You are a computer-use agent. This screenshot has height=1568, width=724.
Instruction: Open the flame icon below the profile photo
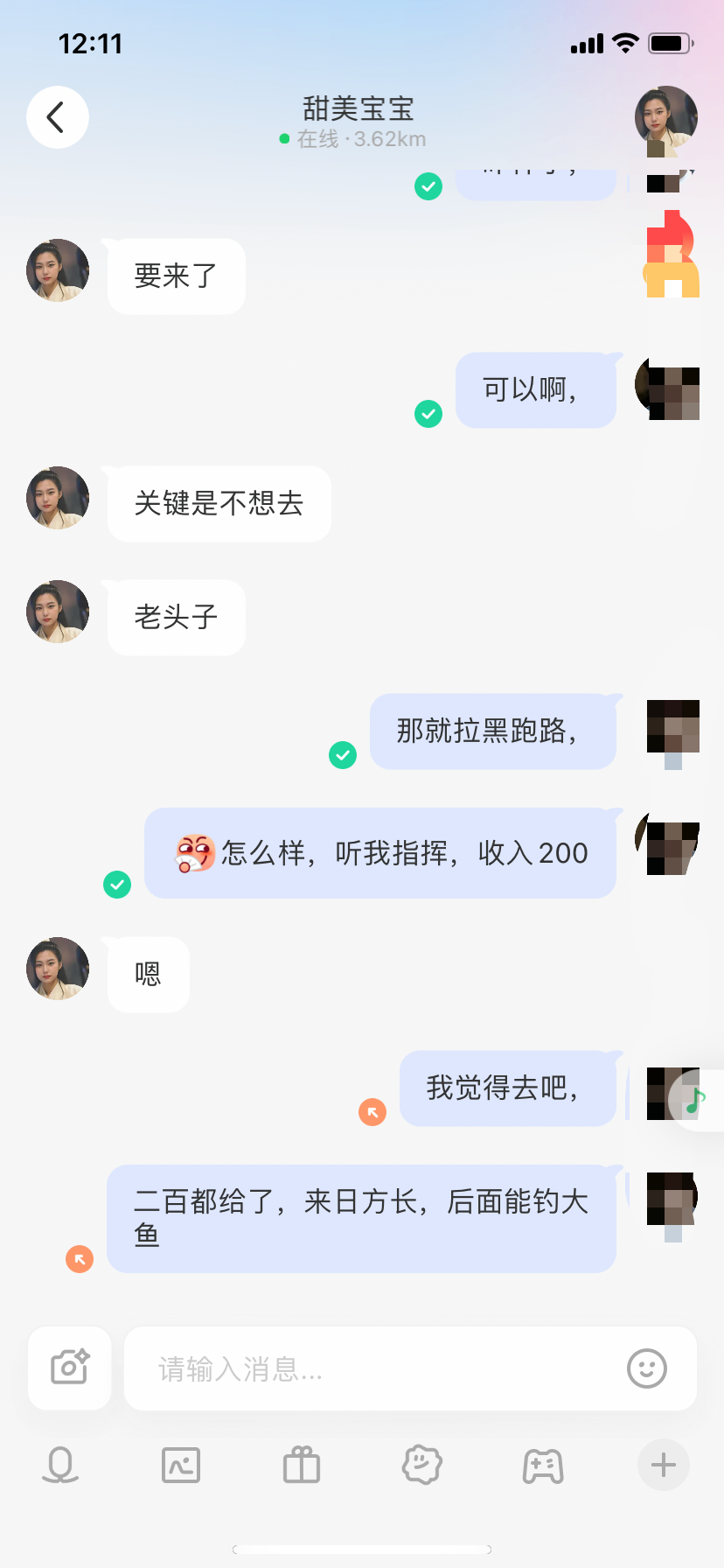[x=672, y=254]
